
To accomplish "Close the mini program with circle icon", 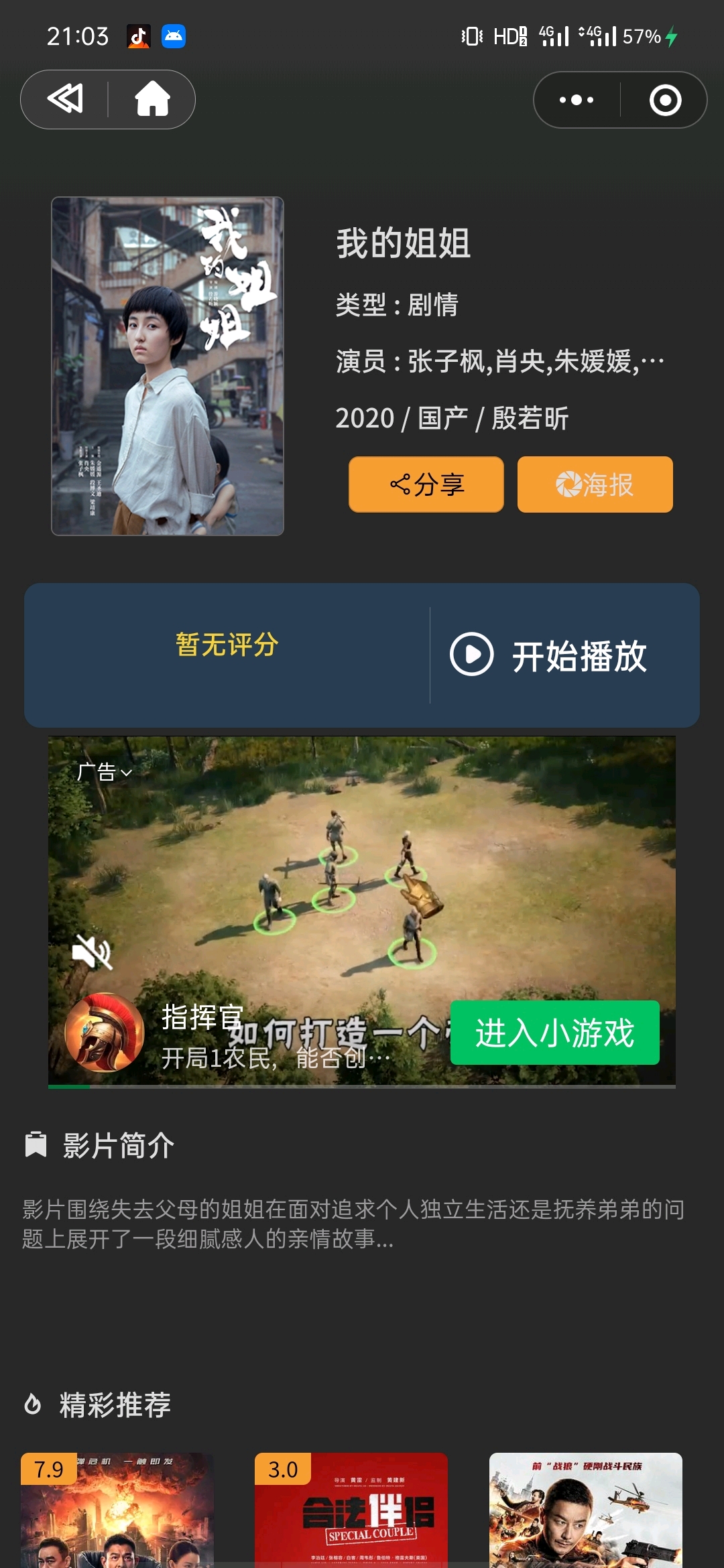I will [665, 100].
